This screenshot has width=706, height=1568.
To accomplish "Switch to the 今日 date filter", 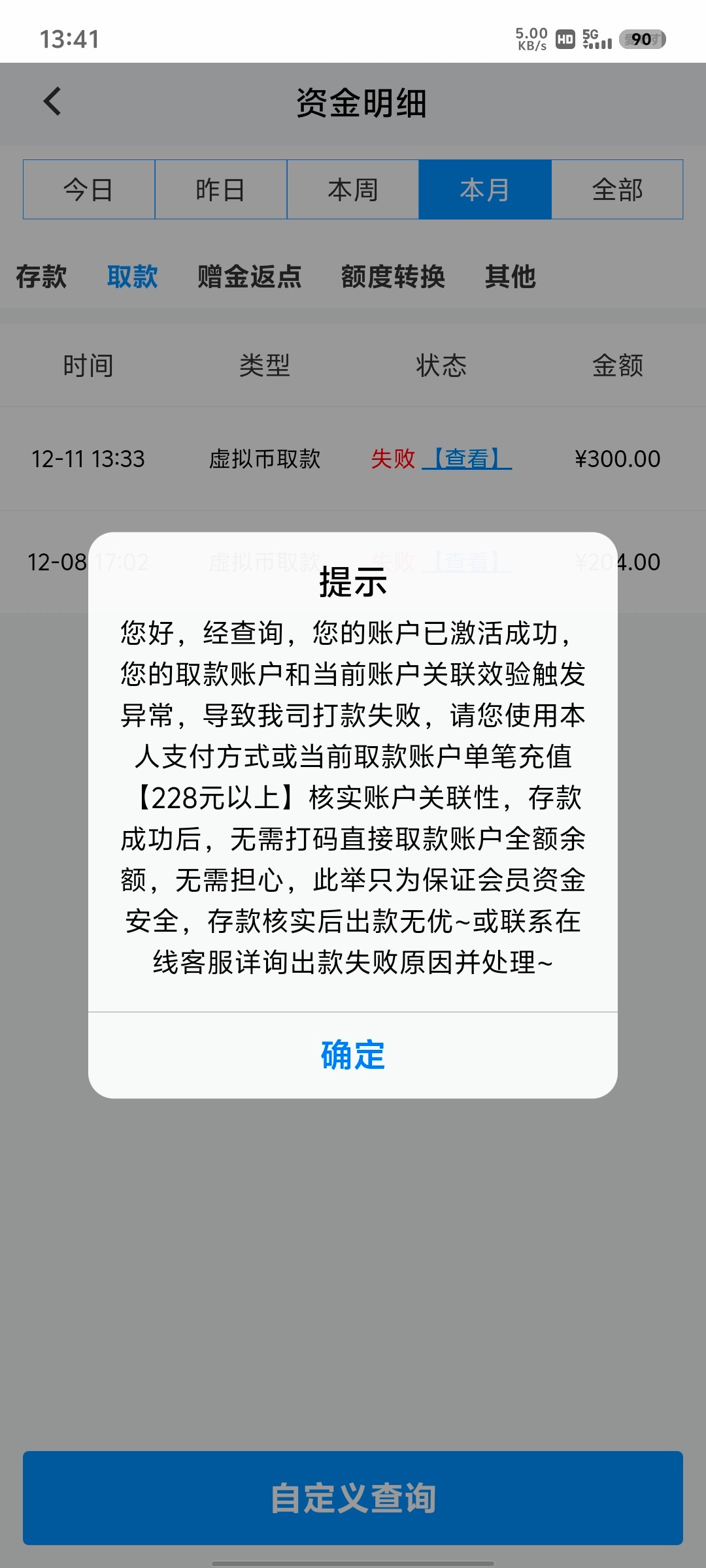I will pos(90,189).
